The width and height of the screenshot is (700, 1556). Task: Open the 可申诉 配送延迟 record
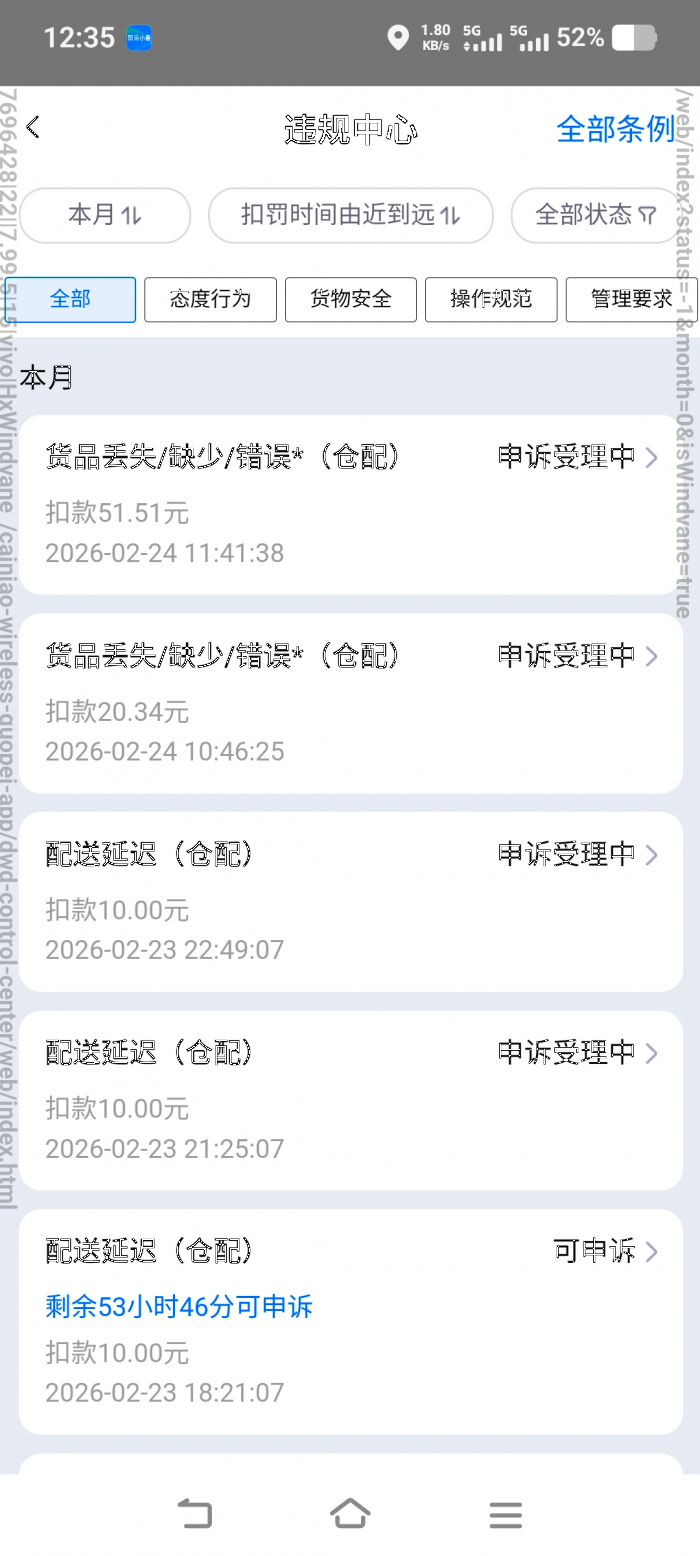(350, 1320)
